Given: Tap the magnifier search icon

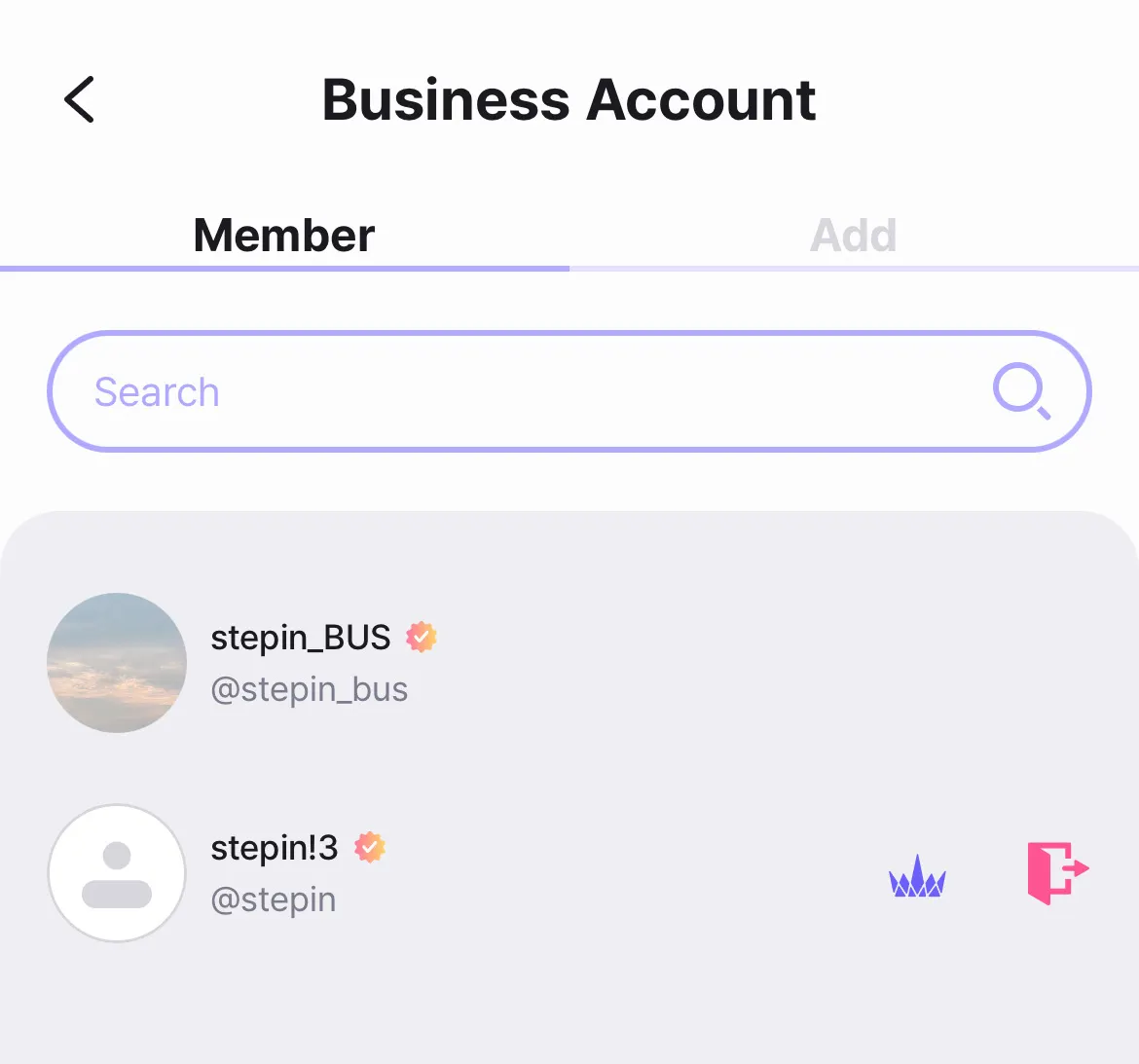Looking at the screenshot, I should 1020,391.
